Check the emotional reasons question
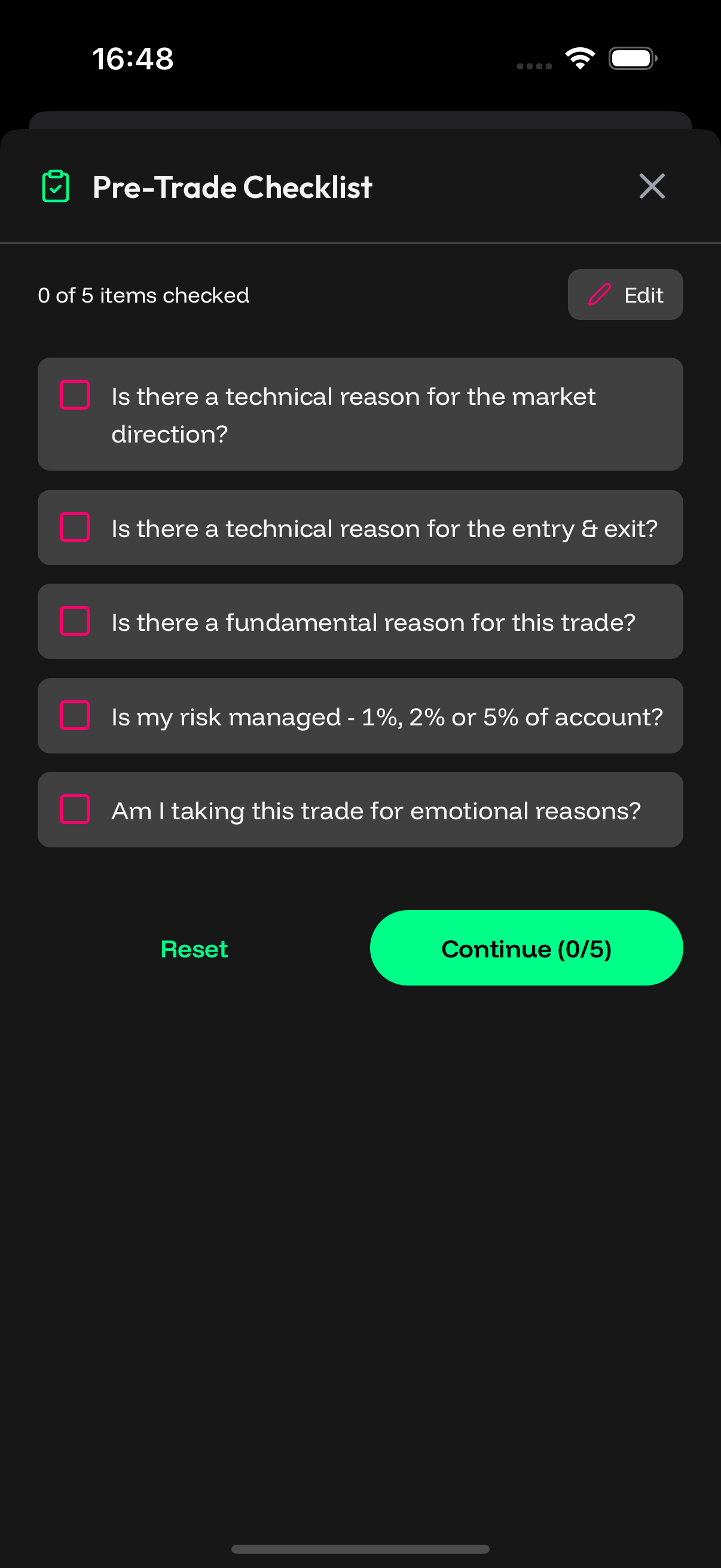Viewport: 721px width, 1568px height. pos(75,810)
